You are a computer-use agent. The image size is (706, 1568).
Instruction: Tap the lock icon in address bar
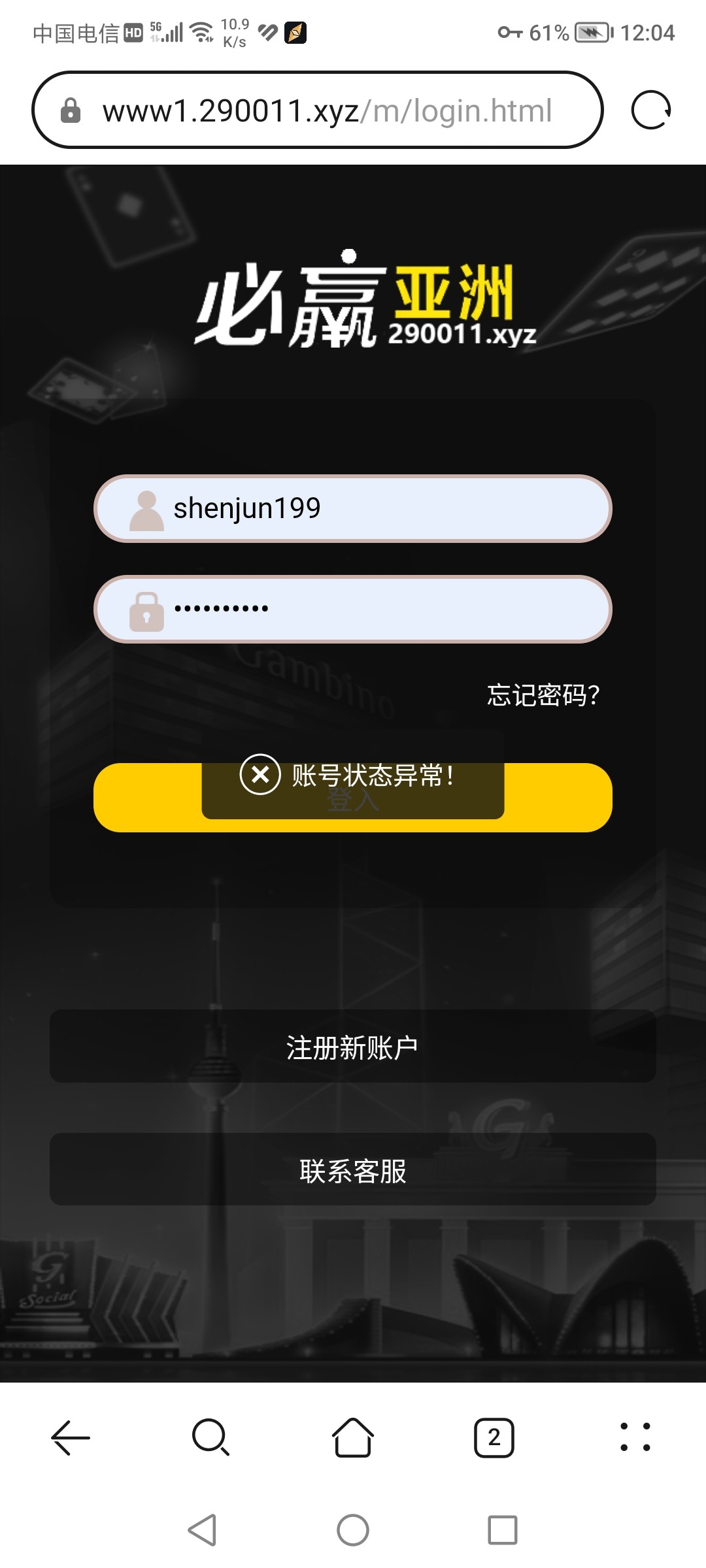[x=70, y=110]
